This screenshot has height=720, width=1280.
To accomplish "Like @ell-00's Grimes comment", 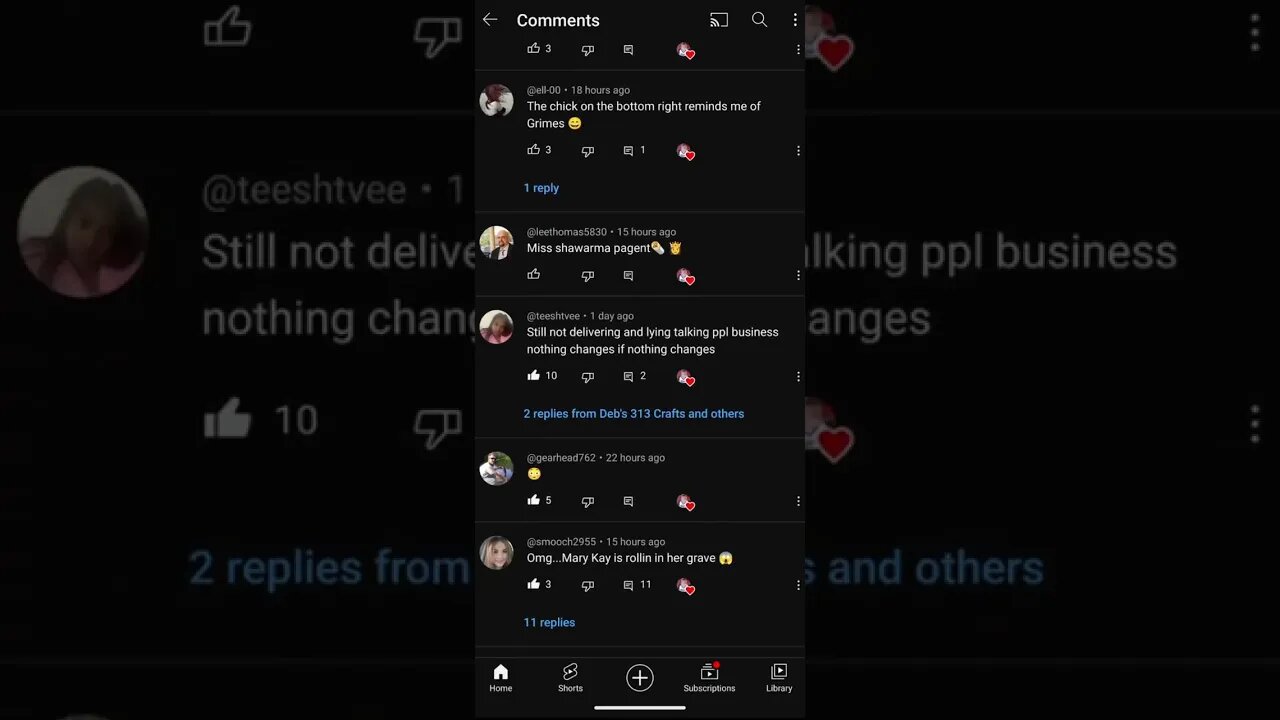I will click(x=533, y=150).
